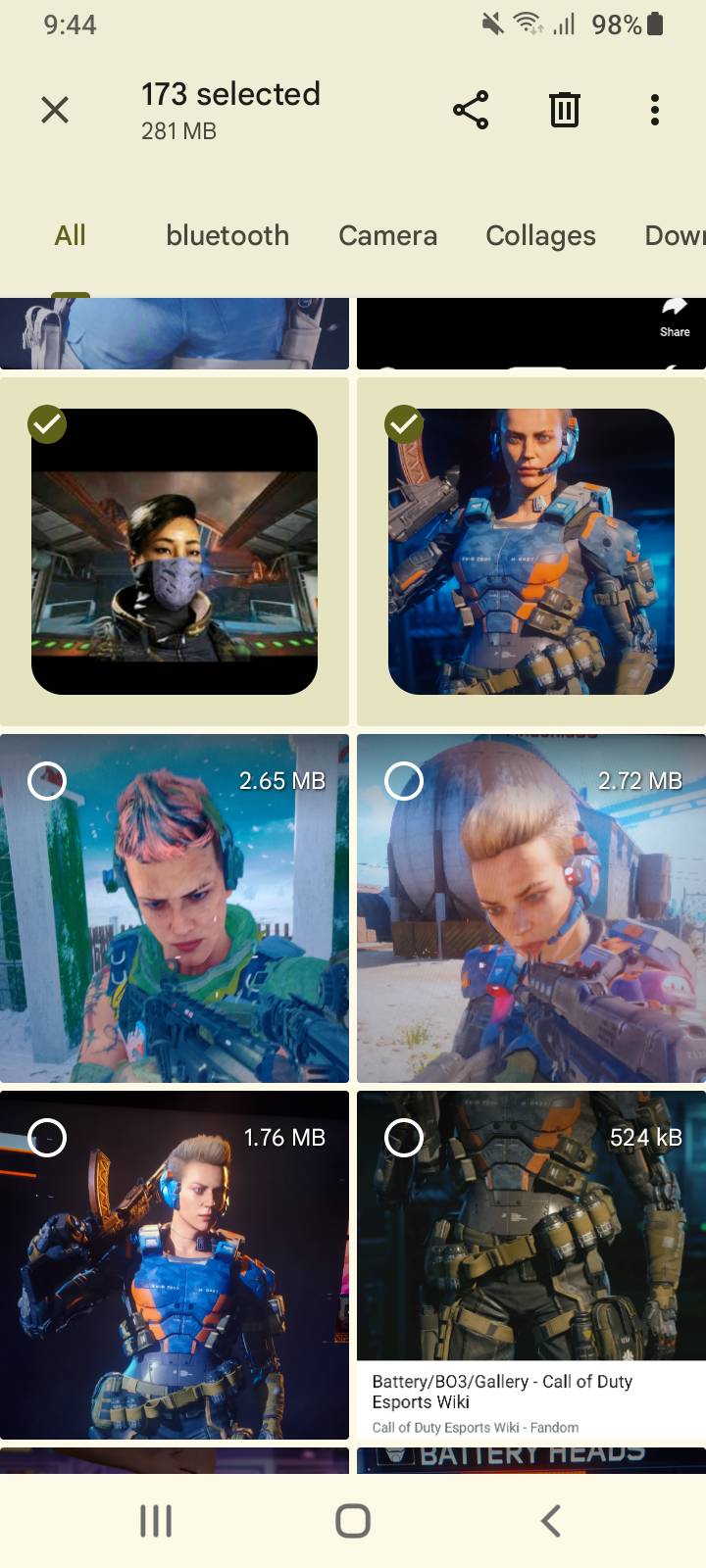The image size is (706, 1568).
Task: Switch to the bluetooth tab
Action: point(227,235)
